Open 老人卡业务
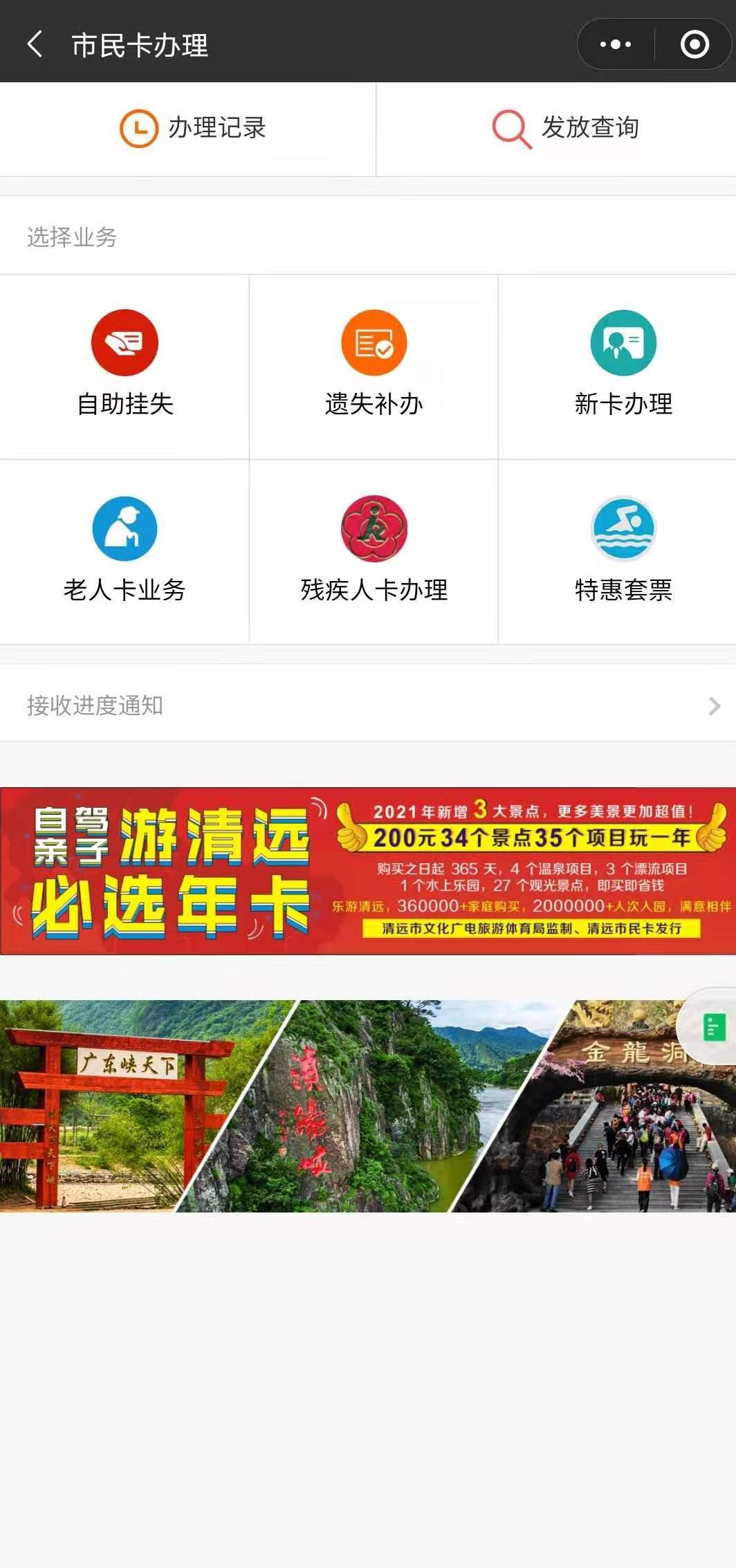Screen dimensions: 736x1568 125,551
